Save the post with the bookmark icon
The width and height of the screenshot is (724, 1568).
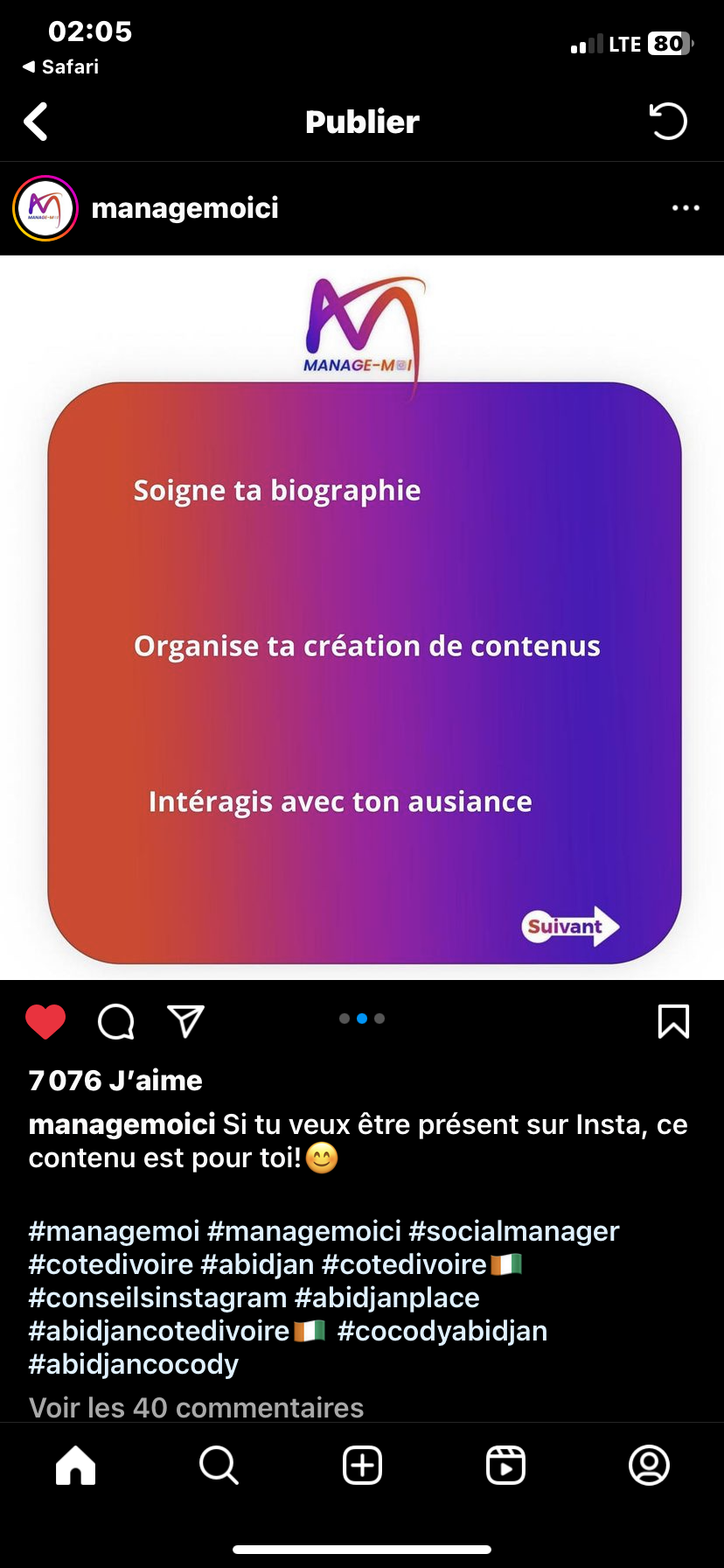tap(673, 1021)
